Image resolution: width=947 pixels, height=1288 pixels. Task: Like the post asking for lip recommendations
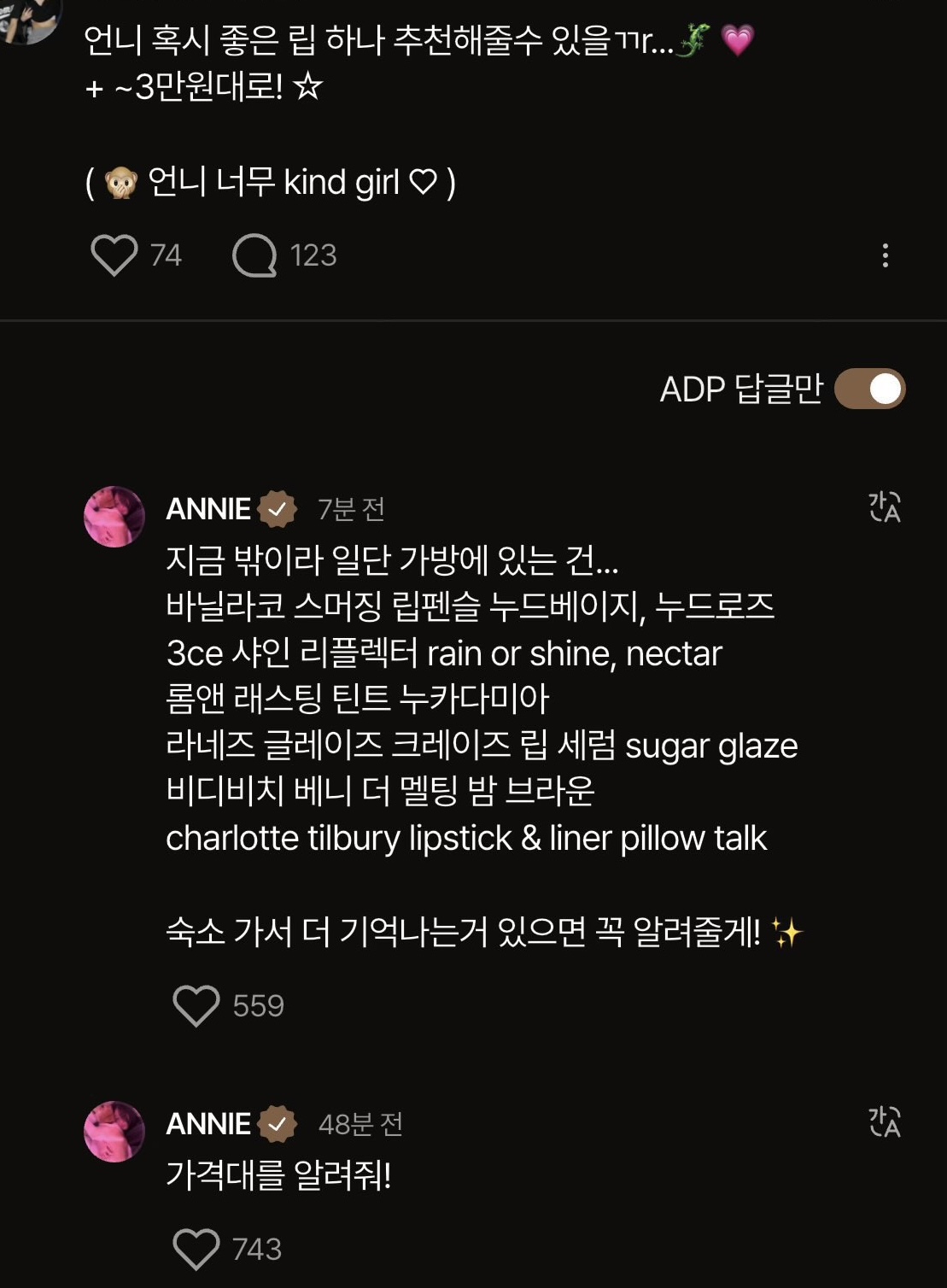tap(114, 255)
